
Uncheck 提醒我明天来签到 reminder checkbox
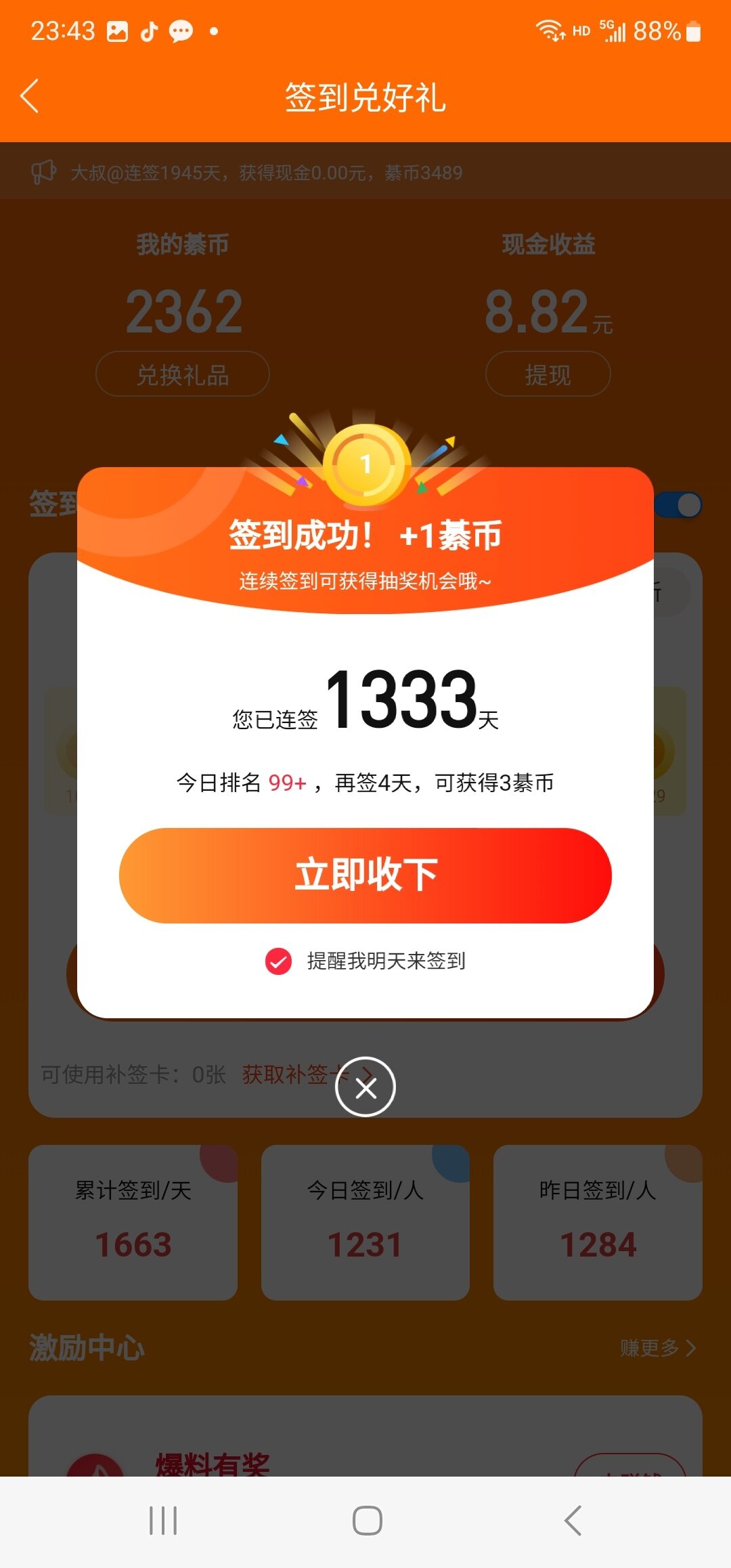[278, 961]
